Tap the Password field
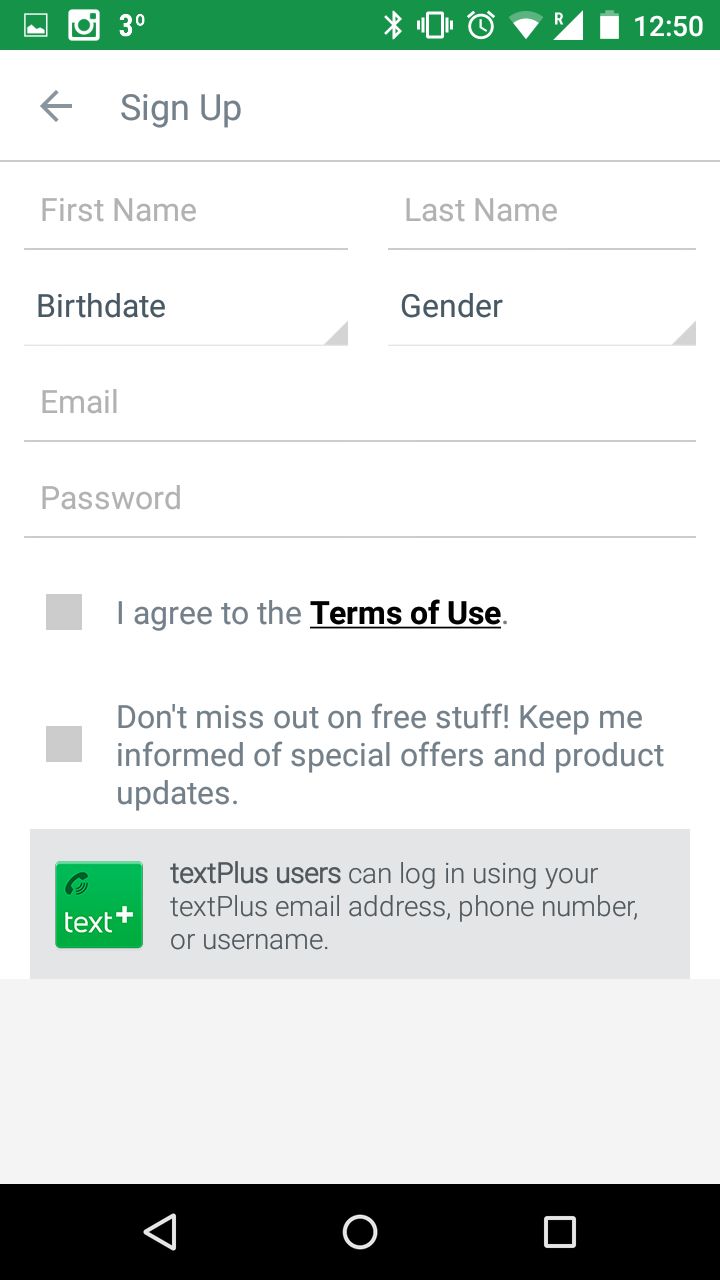Viewport: 720px width, 1280px height. pyautogui.click(x=360, y=499)
